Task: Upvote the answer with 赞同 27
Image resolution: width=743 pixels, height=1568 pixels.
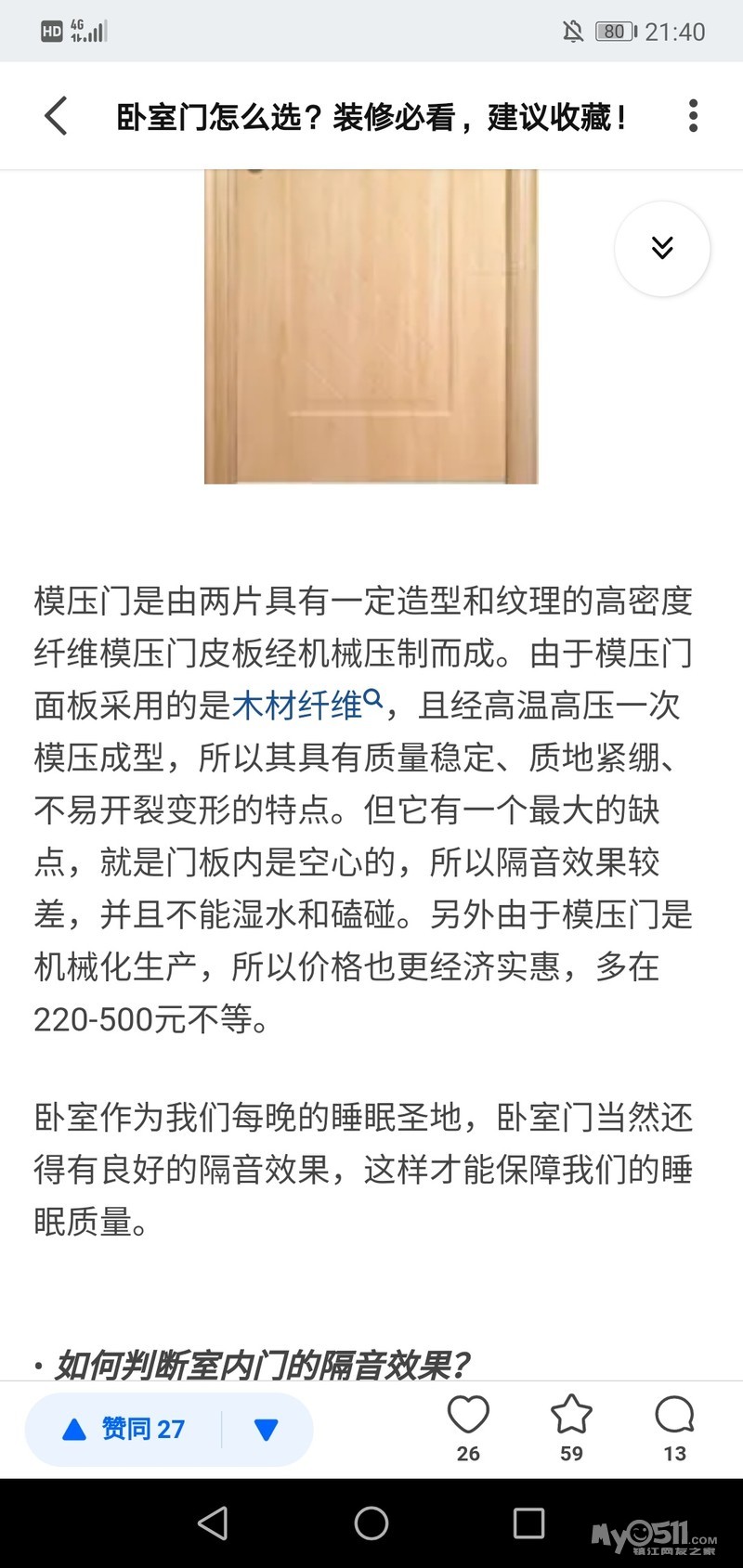Action: [x=124, y=1429]
